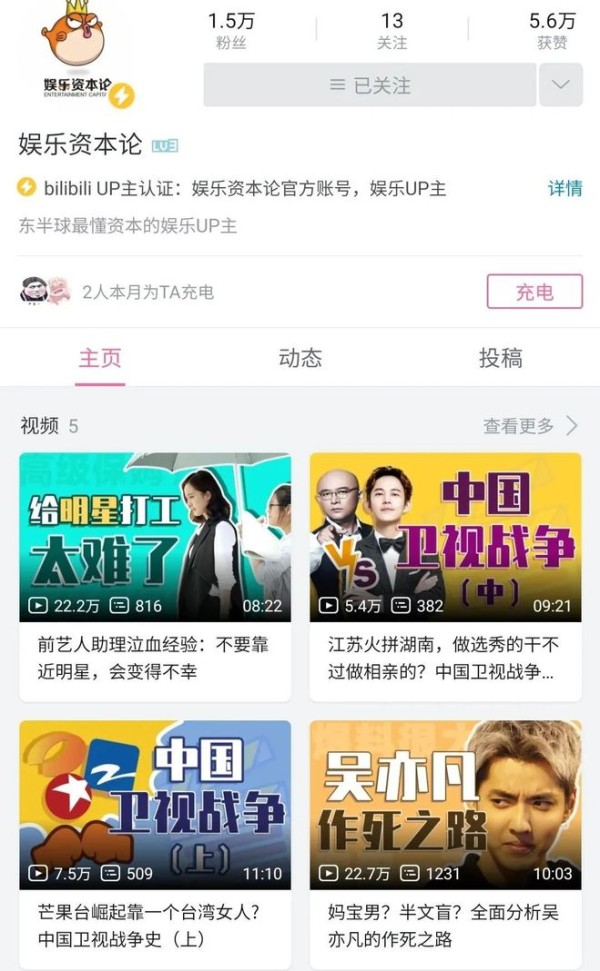Open the 娱乐资本论 profile avatar
Image resolution: width=600 pixels, height=971 pixels.
pyautogui.click(x=75, y=50)
